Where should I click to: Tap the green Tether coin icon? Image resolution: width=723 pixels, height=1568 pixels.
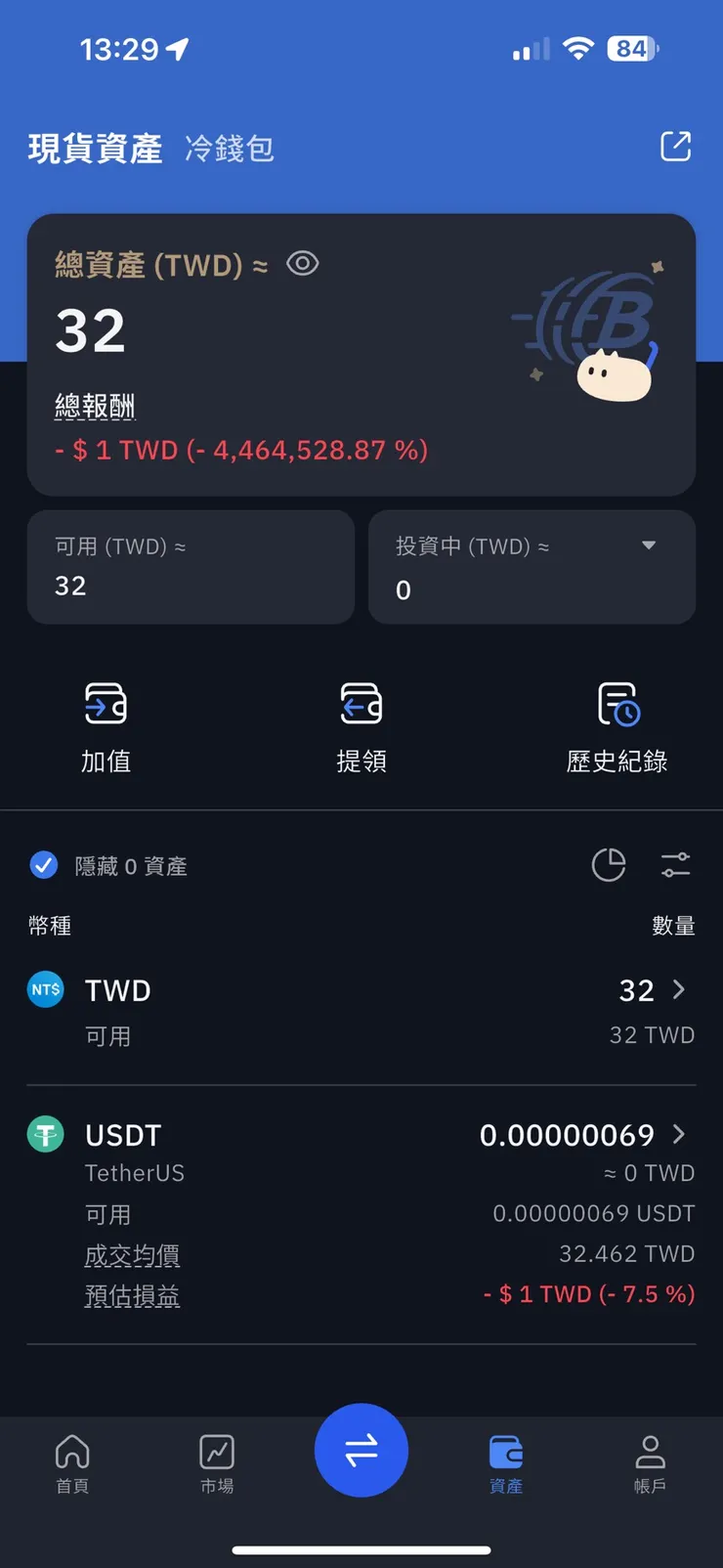[45, 1135]
